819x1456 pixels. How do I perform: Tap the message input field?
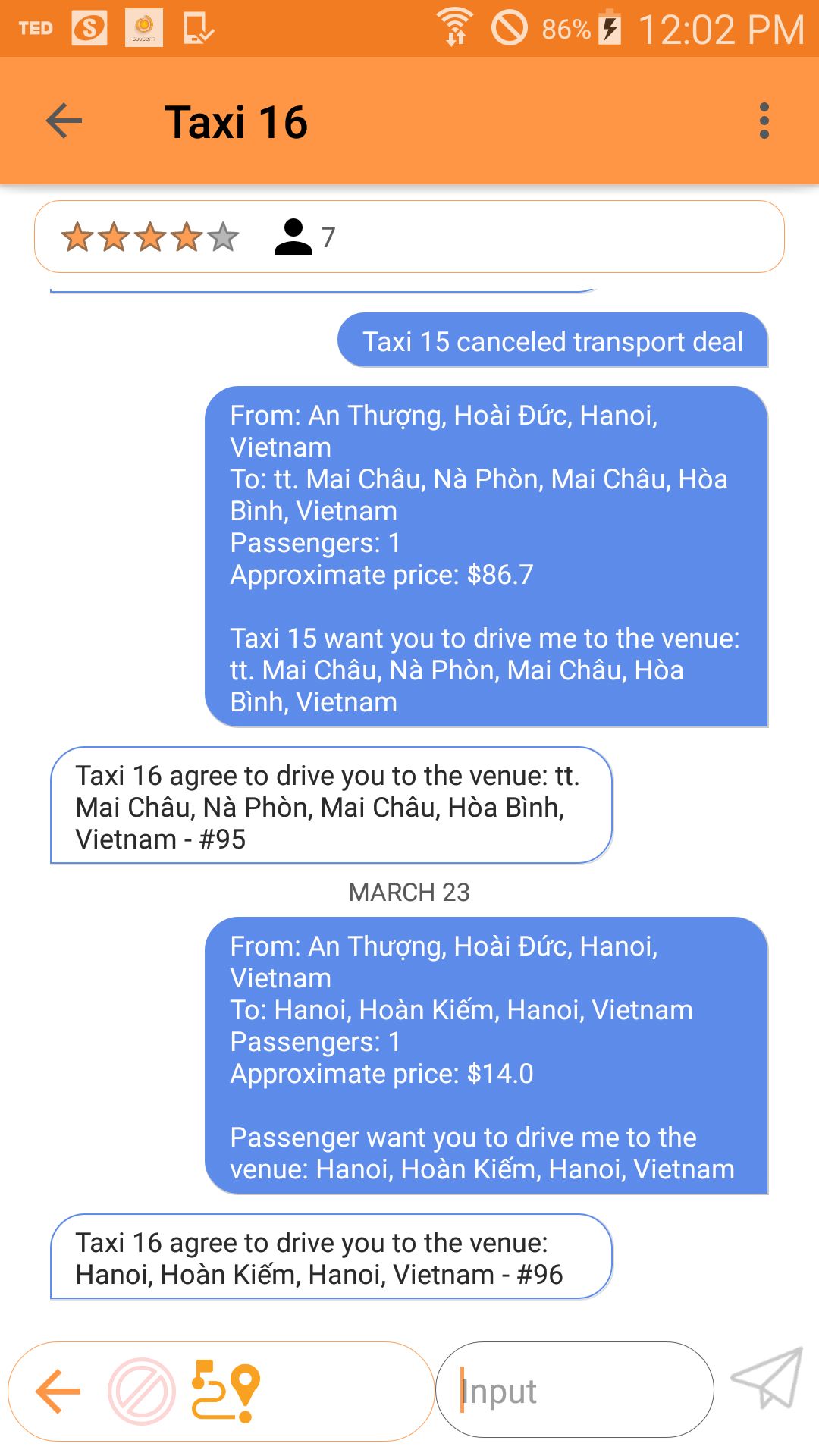(574, 1391)
